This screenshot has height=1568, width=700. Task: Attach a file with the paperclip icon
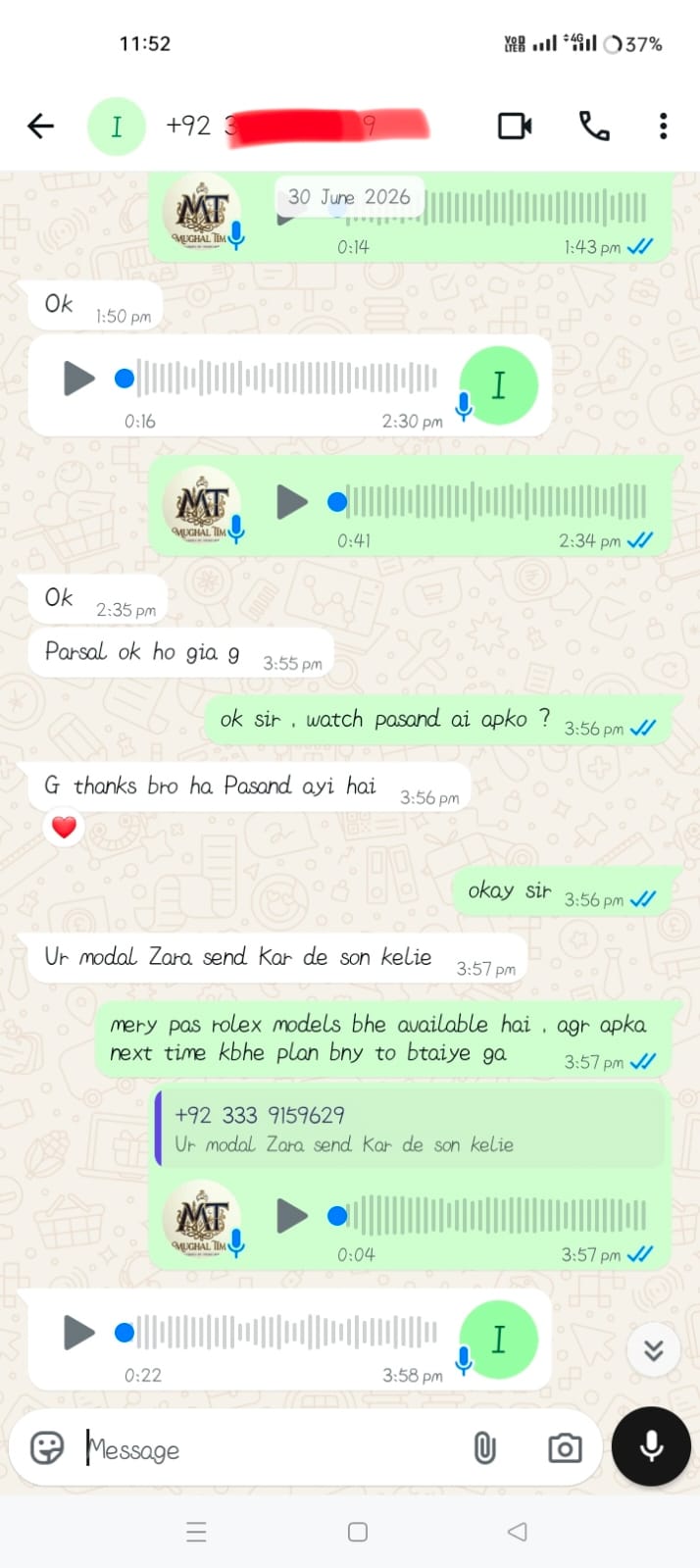tap(484, 1447)
